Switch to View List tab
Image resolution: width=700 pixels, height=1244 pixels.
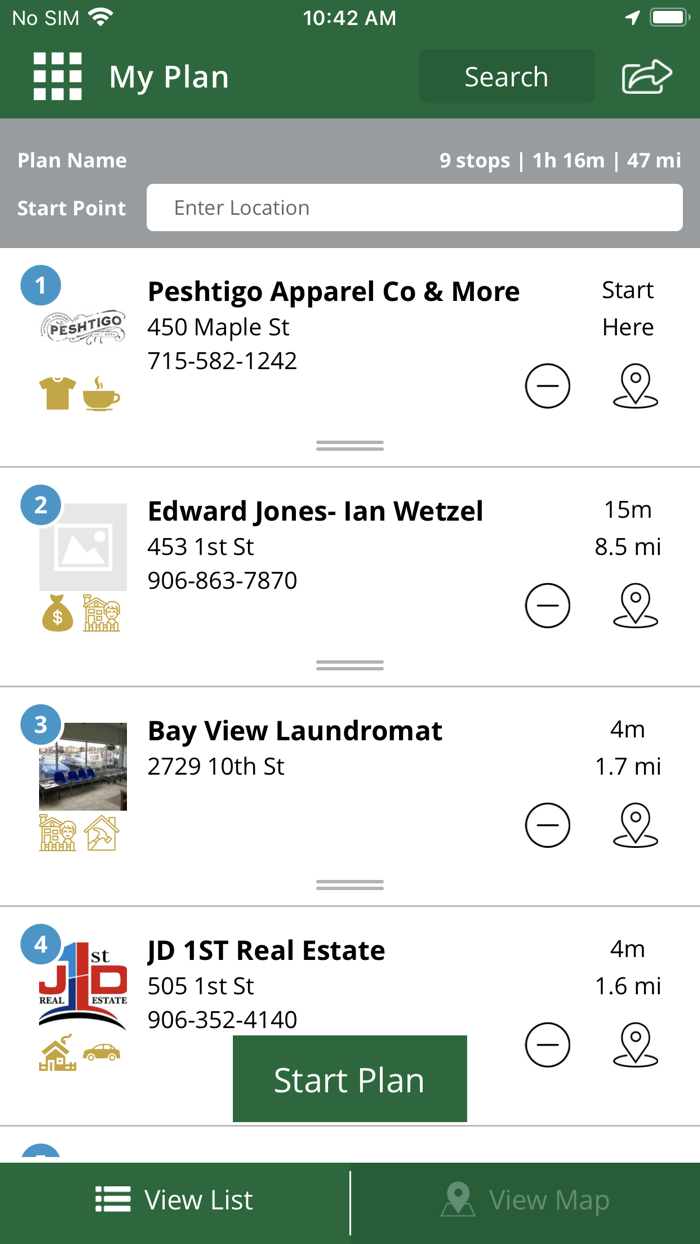pos(175,1200)
